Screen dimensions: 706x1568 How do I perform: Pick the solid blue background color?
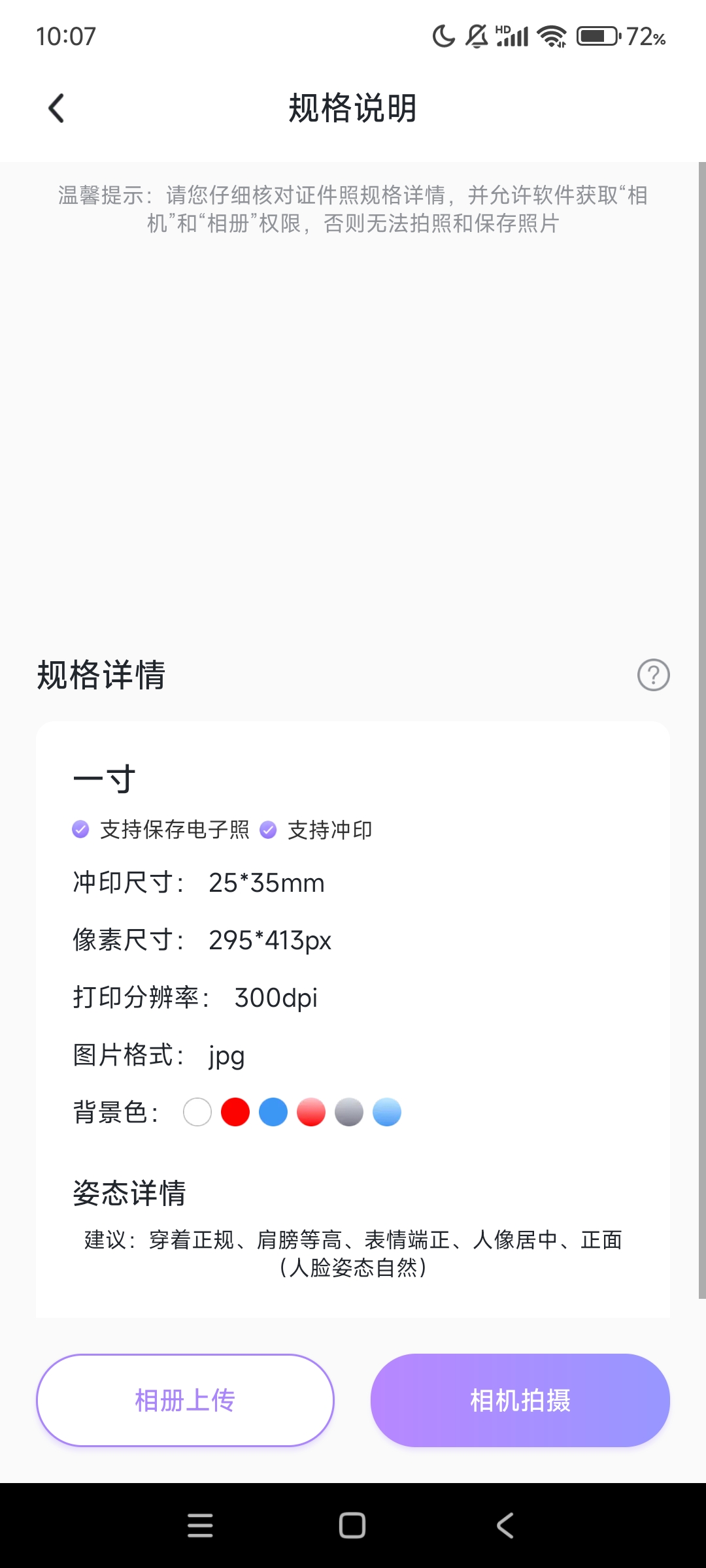tap(273, 1112)
